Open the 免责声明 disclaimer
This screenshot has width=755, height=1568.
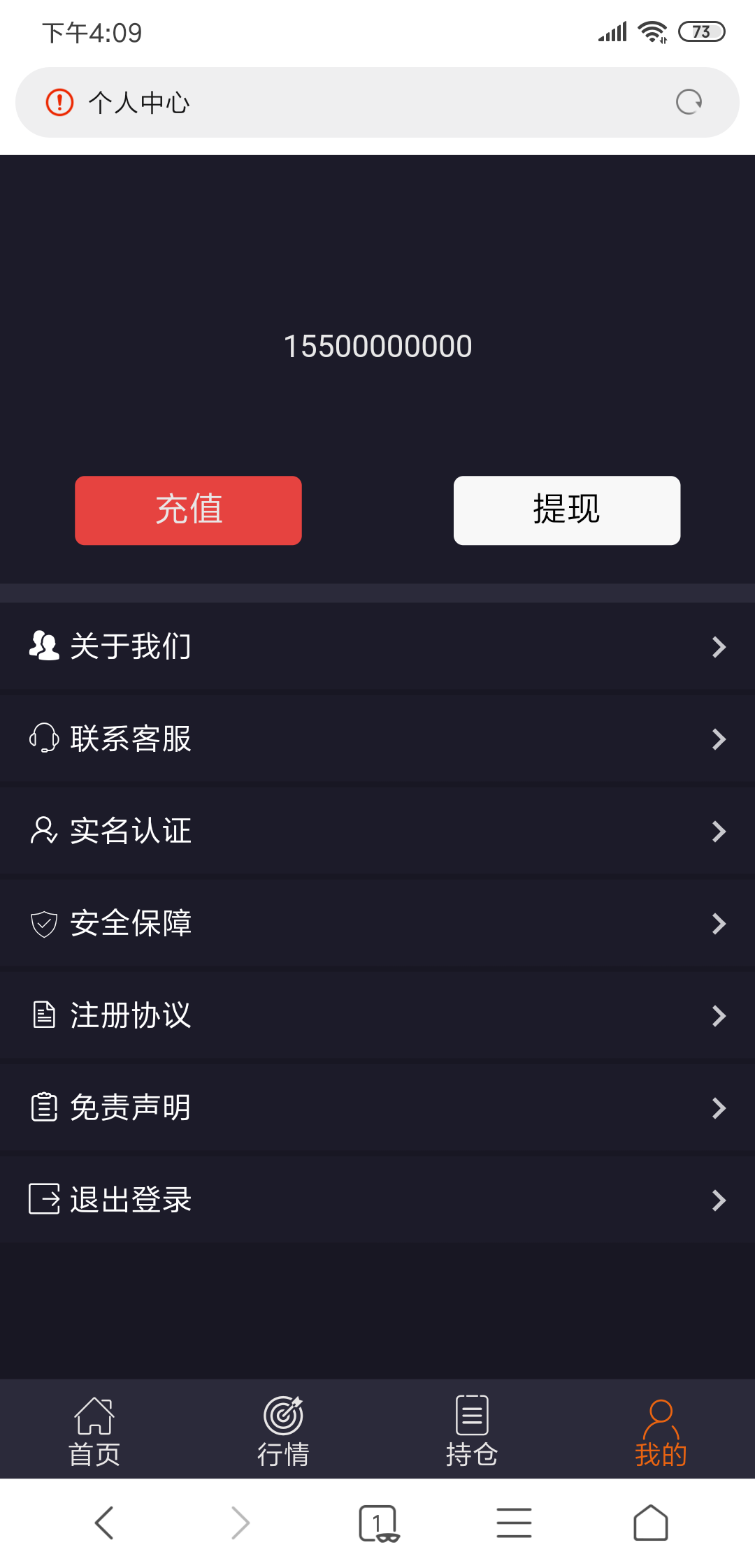377,1108
